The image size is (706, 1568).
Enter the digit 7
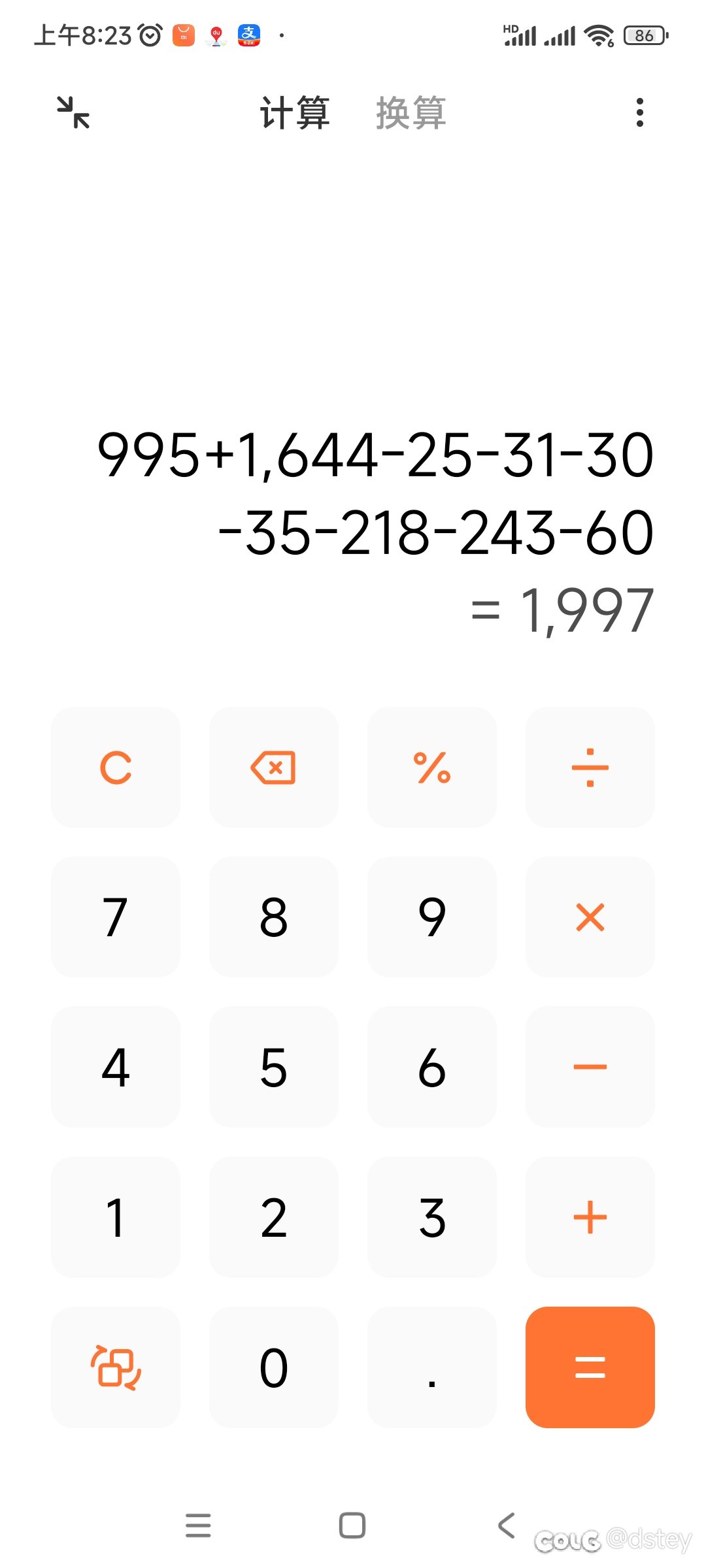pos(116,917)
